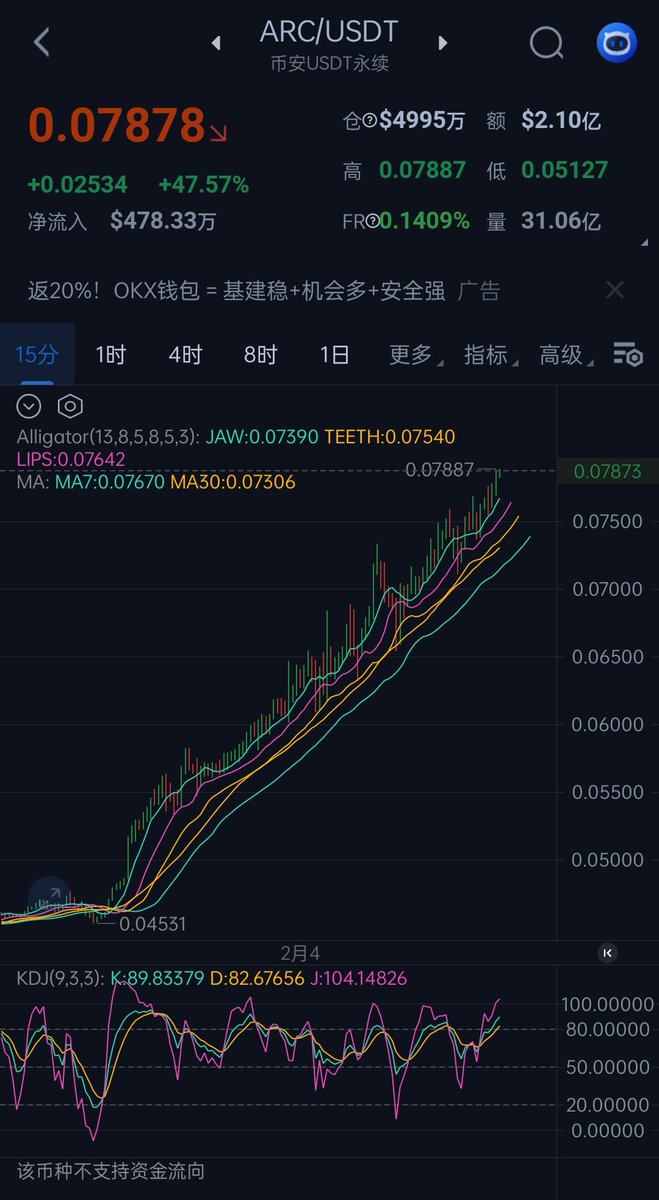This screenshot has width=659, height=1200.
Task: Switch to the 8时 timeframe
Action: 260,355
